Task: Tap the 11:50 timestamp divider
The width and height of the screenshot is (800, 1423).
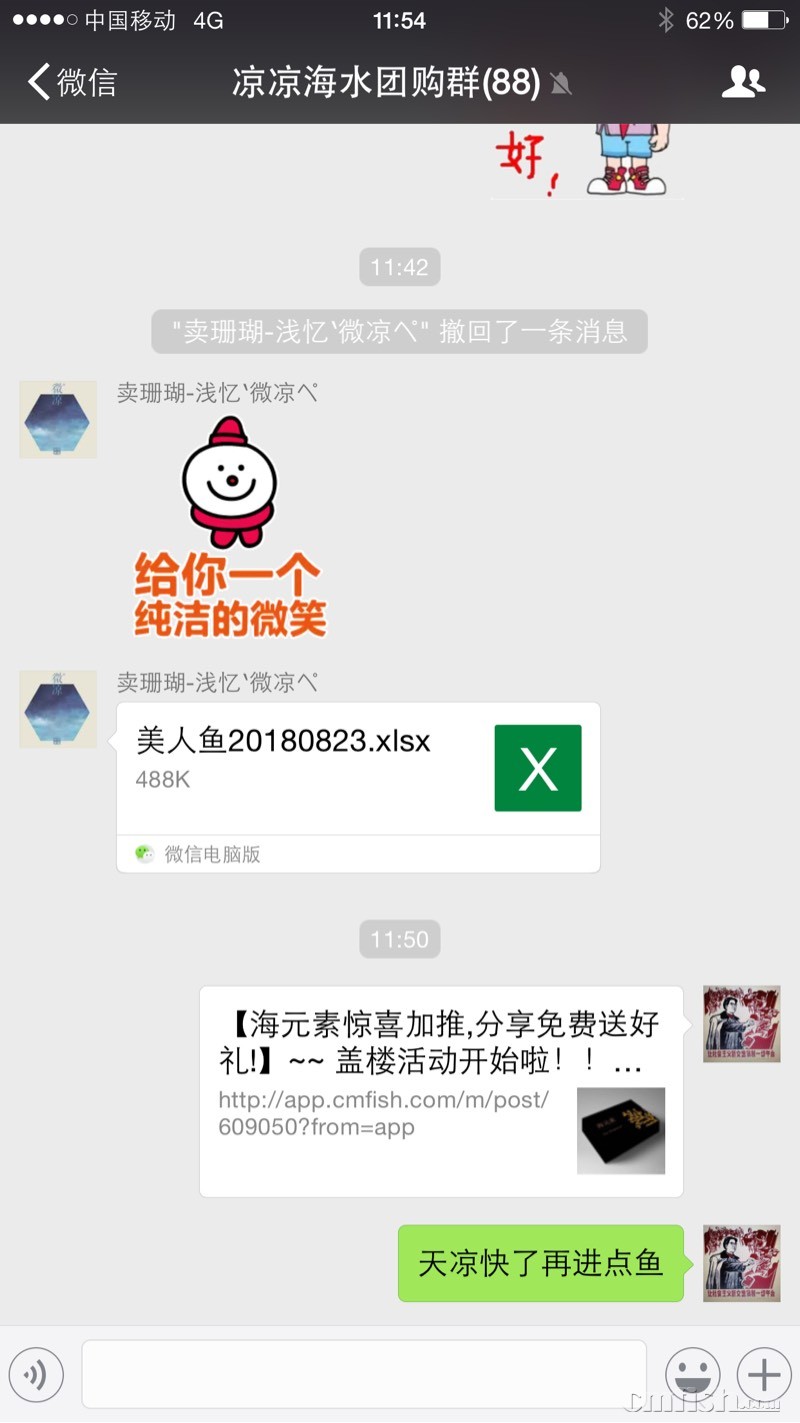Action: pyautogui.click(x=400, y=939)
